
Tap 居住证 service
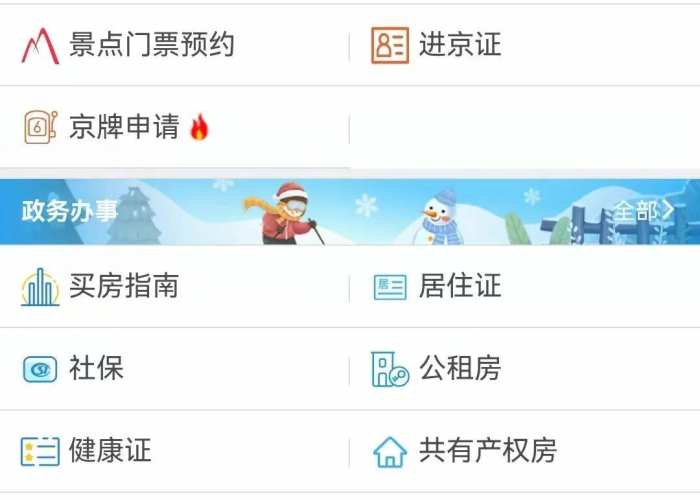tap(459, 287)
